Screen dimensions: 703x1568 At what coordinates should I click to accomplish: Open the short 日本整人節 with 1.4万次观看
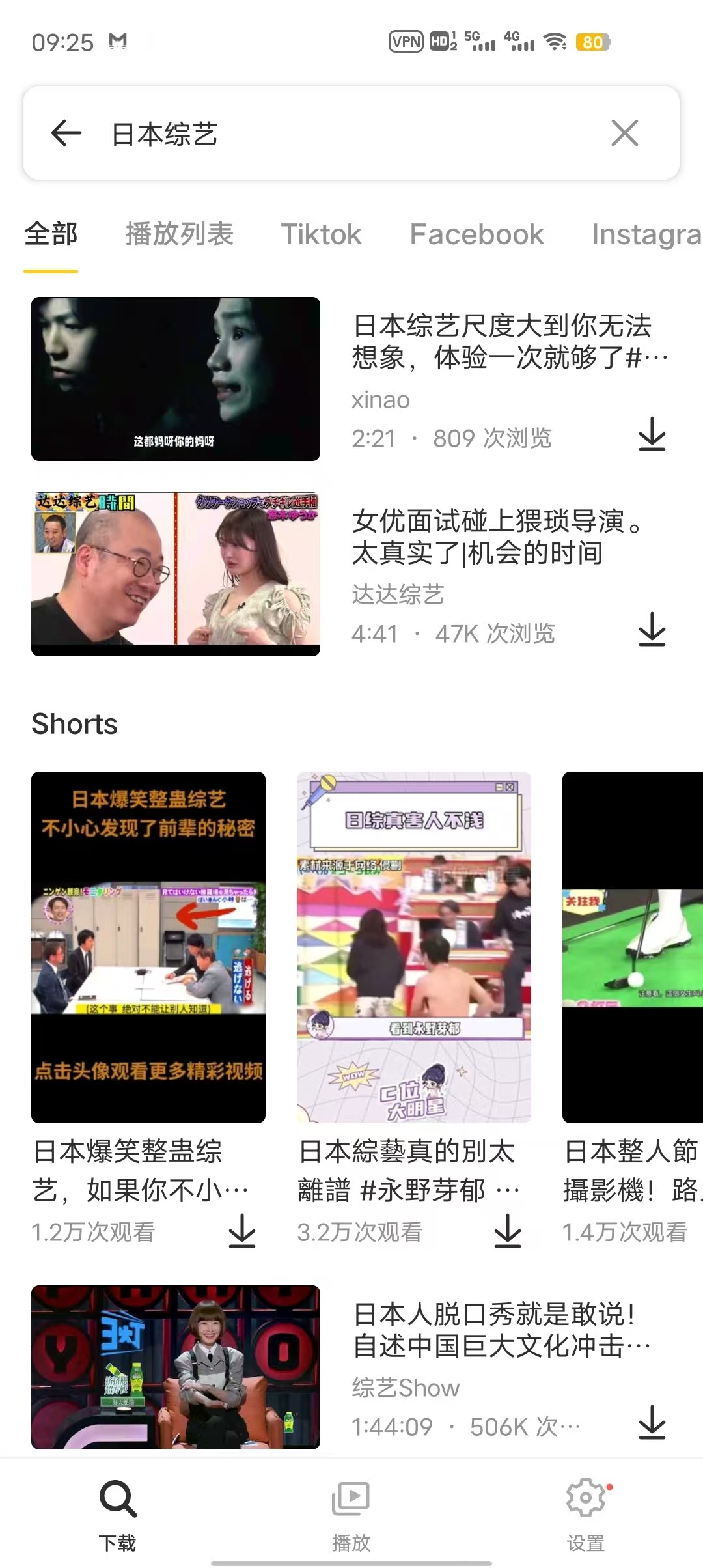(633, 947)
